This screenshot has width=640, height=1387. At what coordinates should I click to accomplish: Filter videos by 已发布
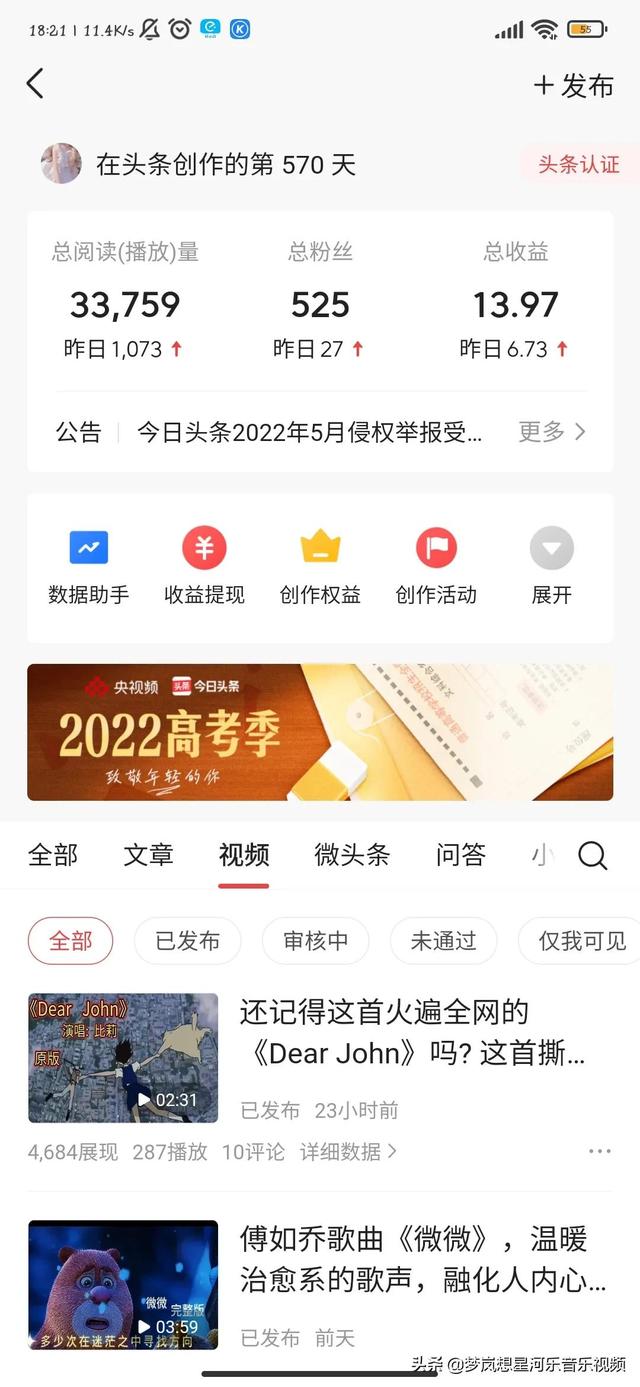click(188, 941)
